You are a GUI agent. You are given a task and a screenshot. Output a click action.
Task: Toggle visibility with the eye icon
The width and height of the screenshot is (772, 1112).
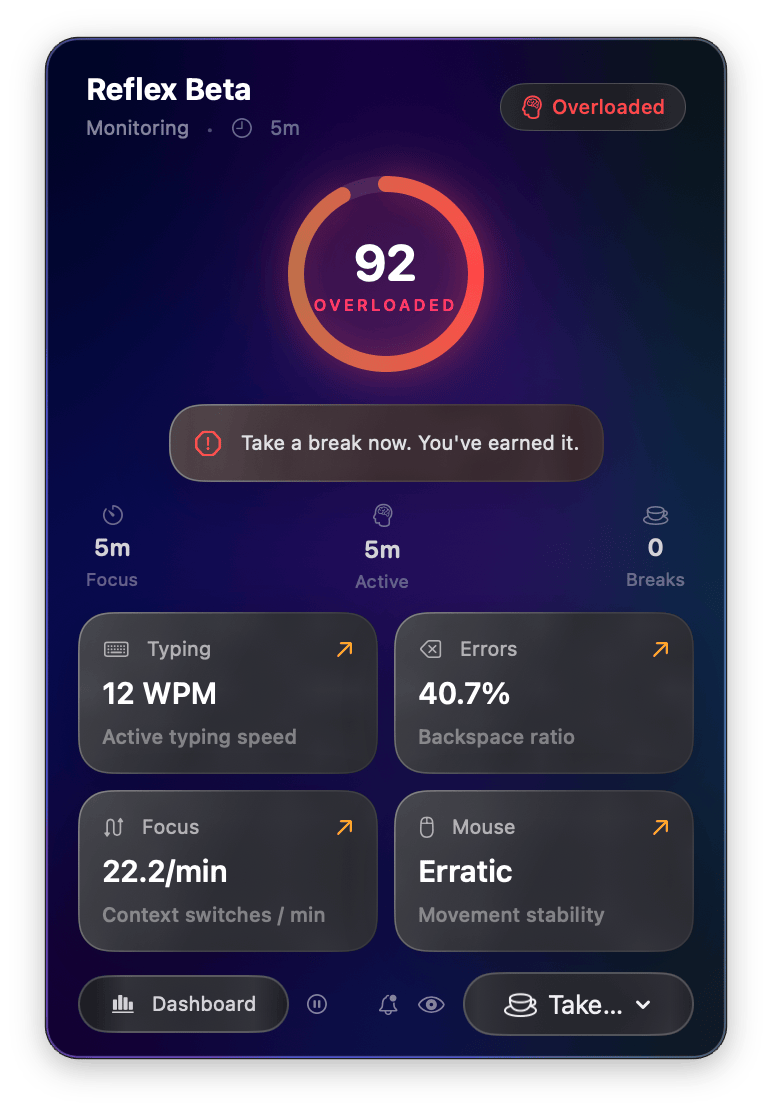[431, 1005]
